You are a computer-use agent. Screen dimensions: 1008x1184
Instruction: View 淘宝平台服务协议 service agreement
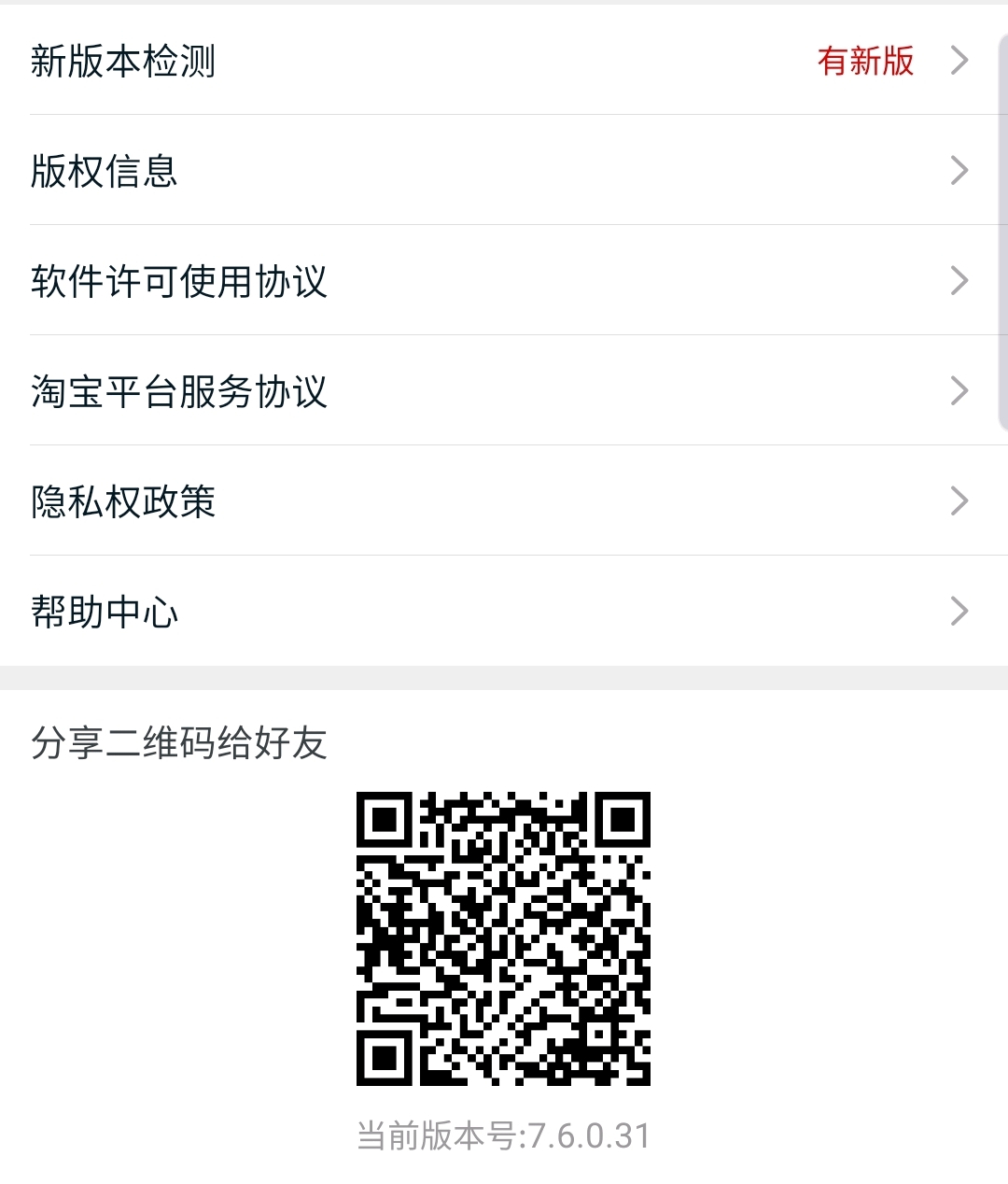[504, 391]
